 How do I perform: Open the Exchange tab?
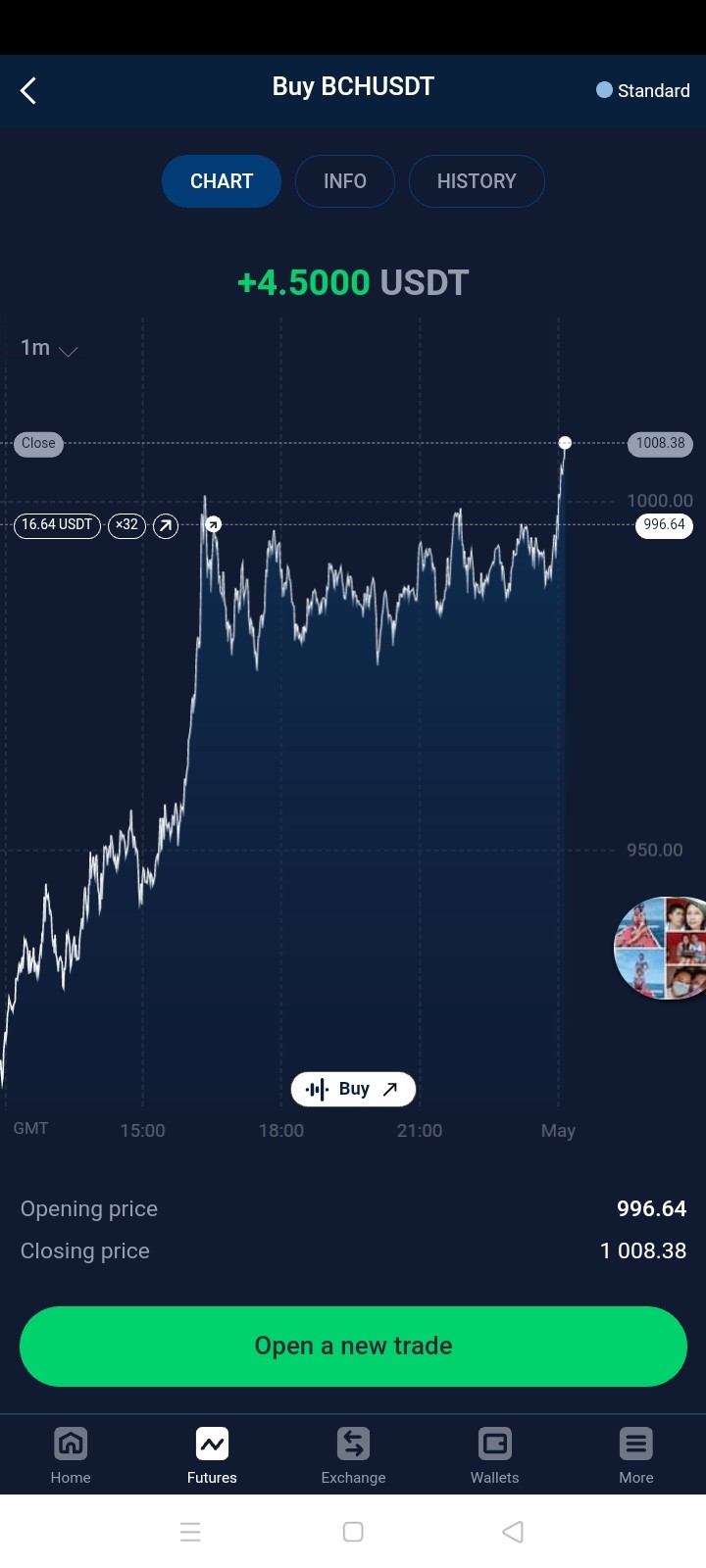[353, 1455]
